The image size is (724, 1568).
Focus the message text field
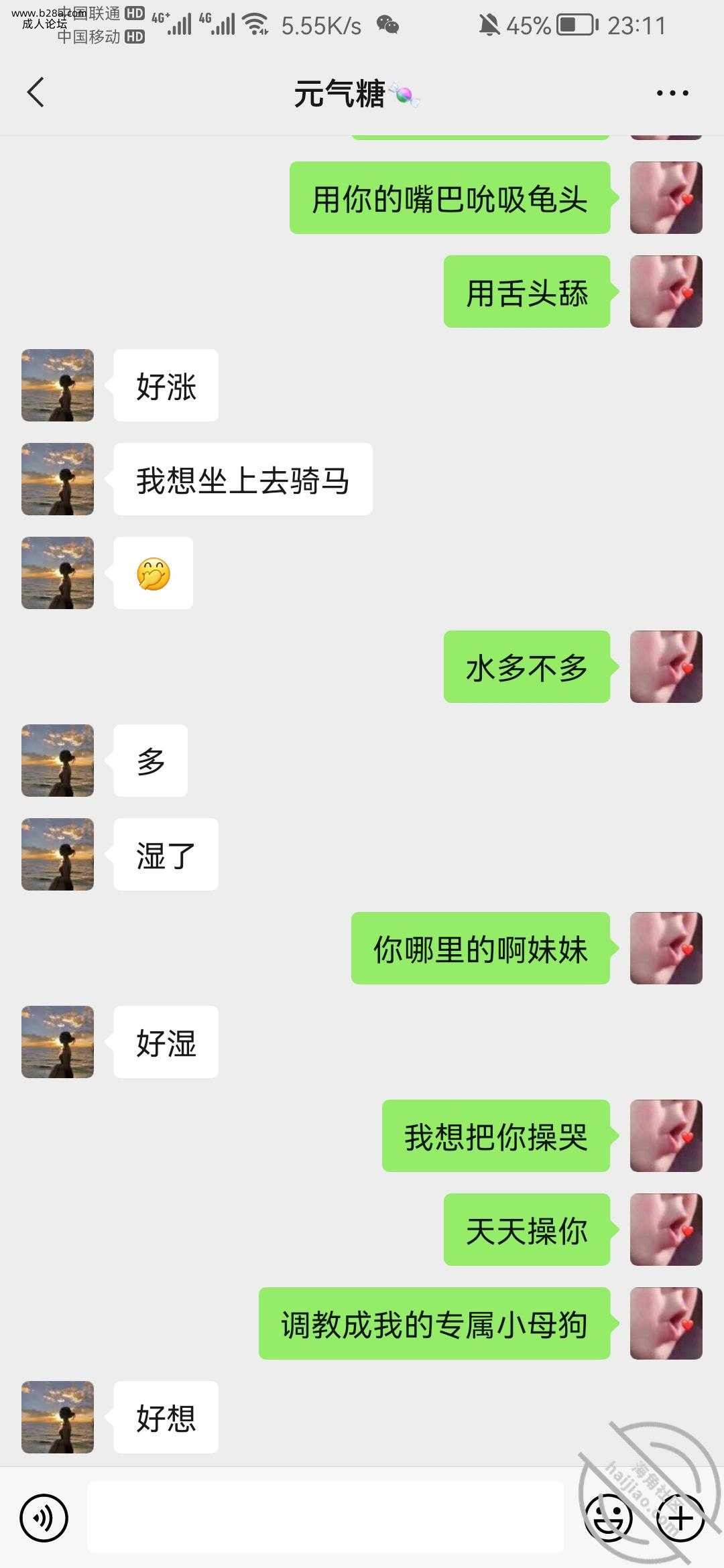(325, 1518)
